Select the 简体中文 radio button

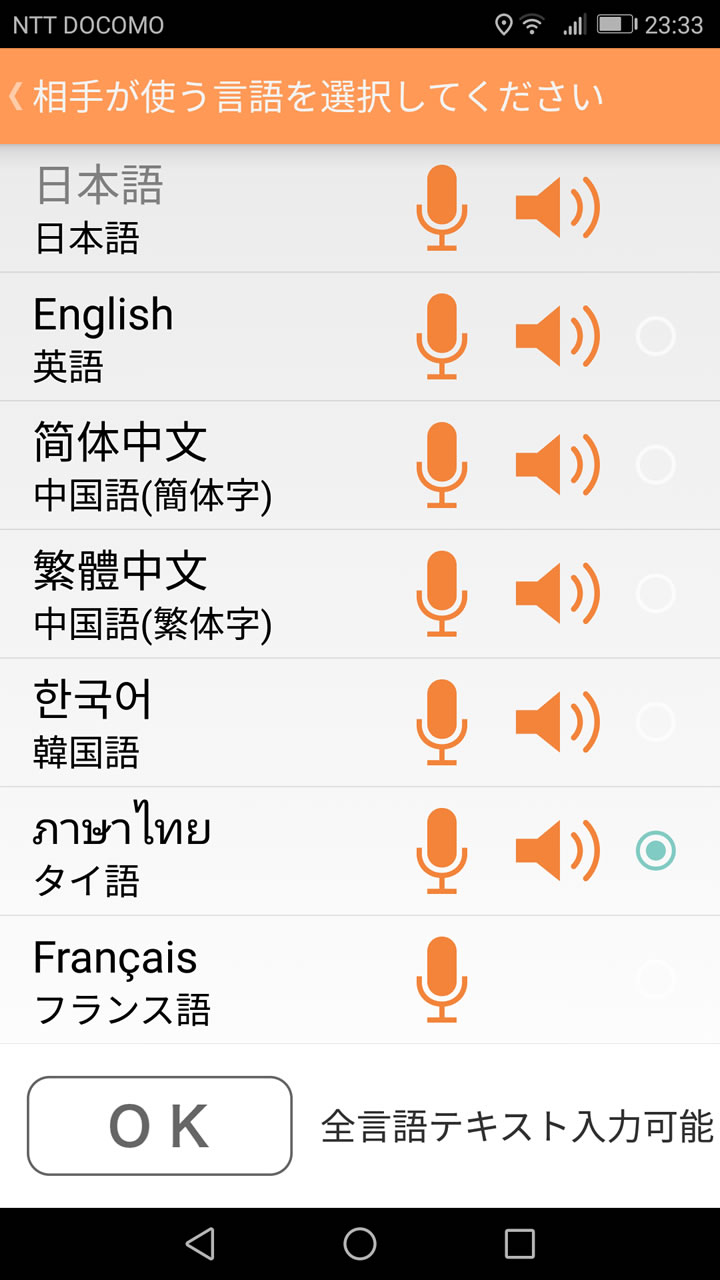(x=656, y=465)
